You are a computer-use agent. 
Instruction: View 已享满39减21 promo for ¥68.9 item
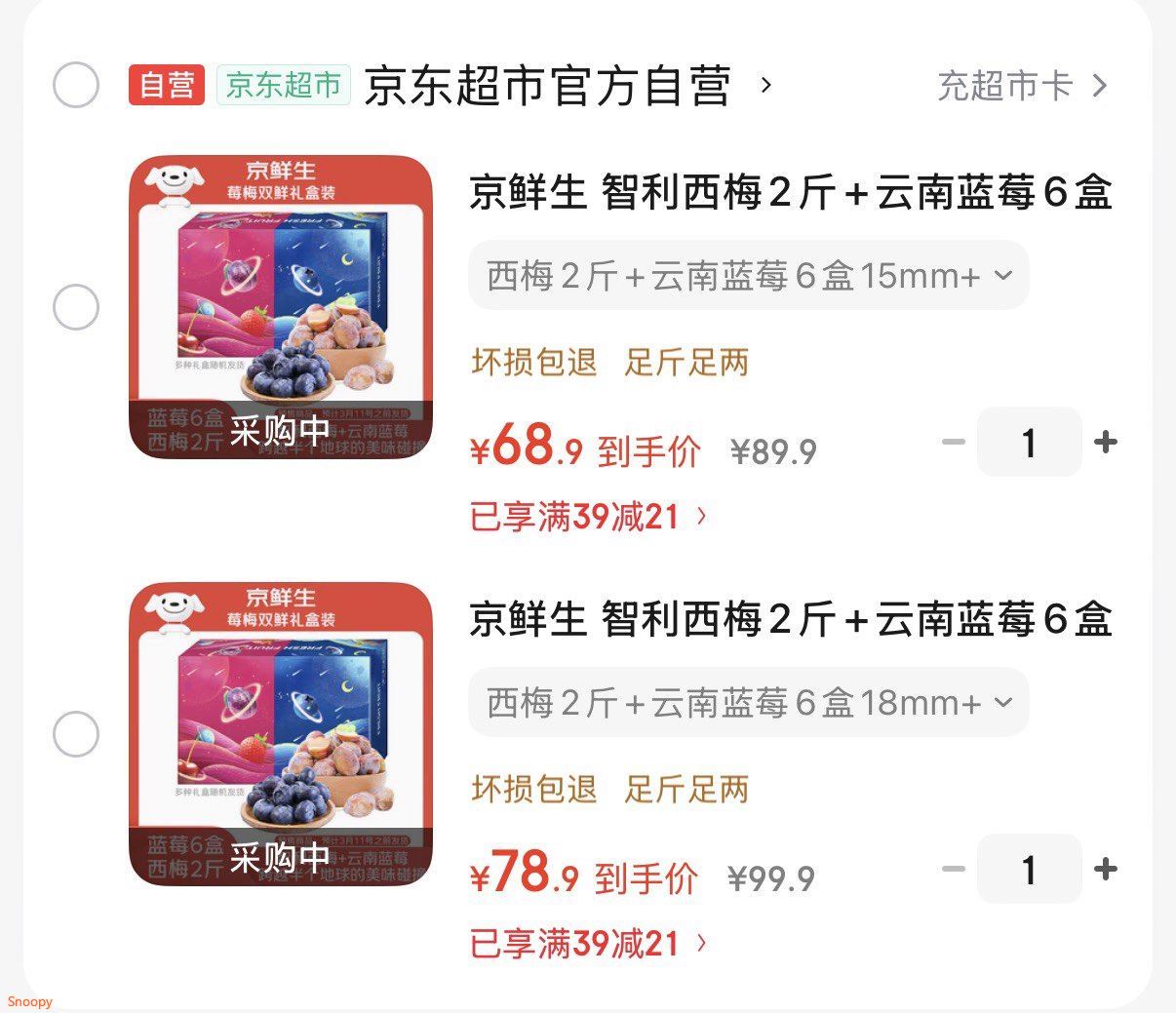587,517
